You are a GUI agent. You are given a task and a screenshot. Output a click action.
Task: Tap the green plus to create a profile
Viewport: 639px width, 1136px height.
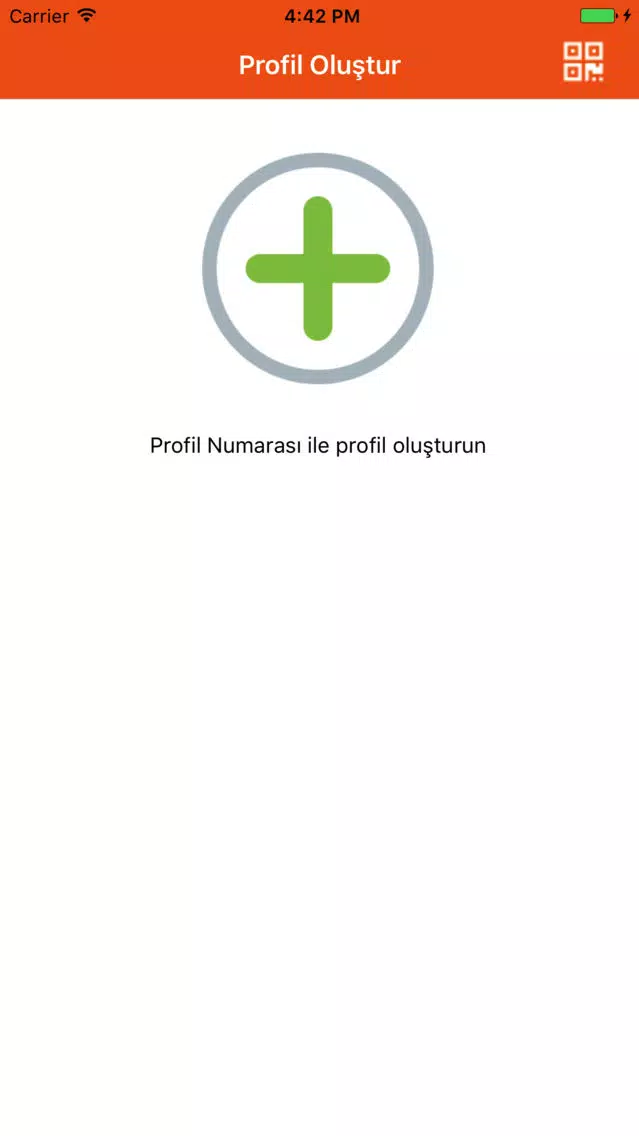click(x=318, y=268)
